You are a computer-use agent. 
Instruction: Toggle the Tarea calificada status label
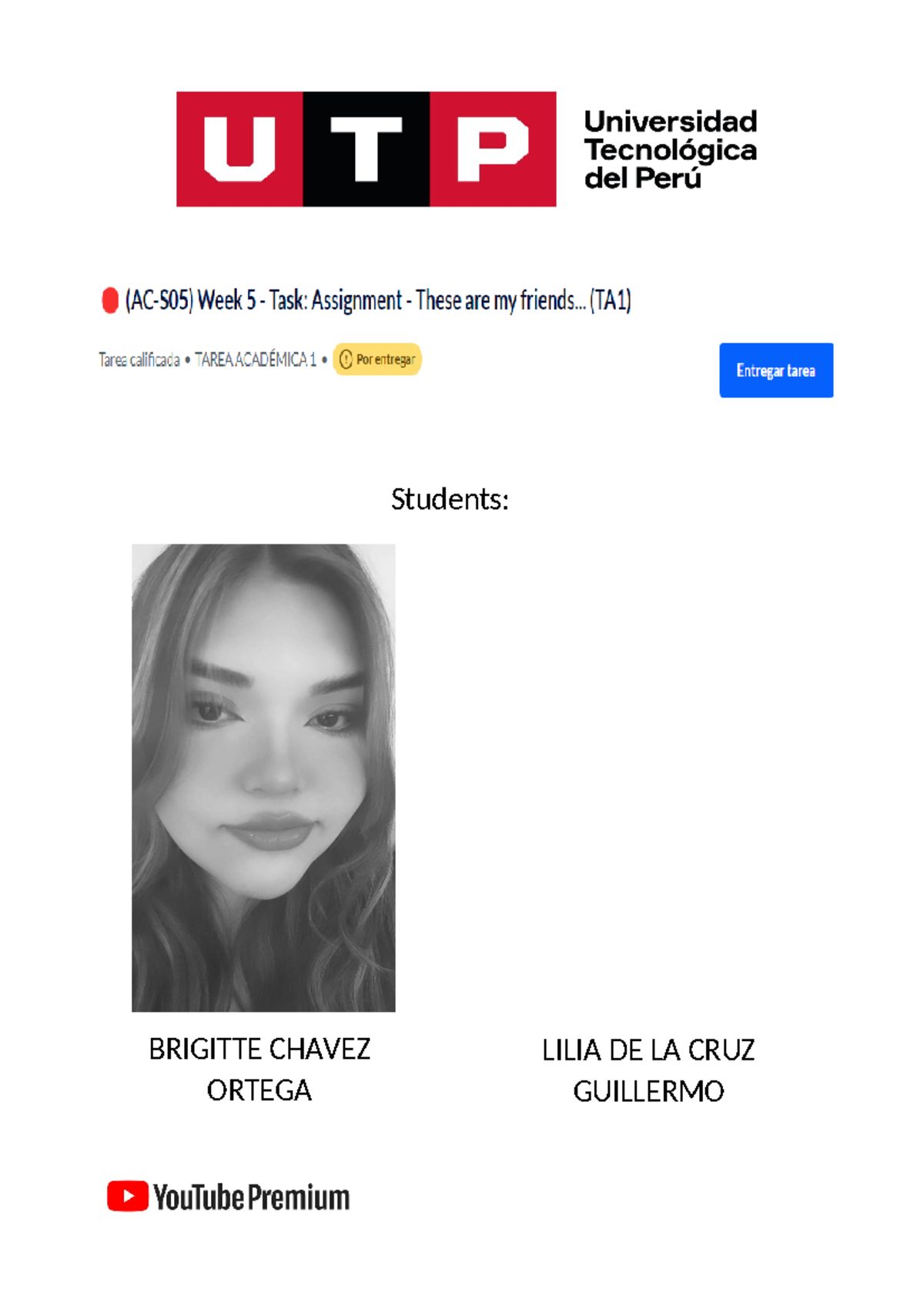[139, 359]
